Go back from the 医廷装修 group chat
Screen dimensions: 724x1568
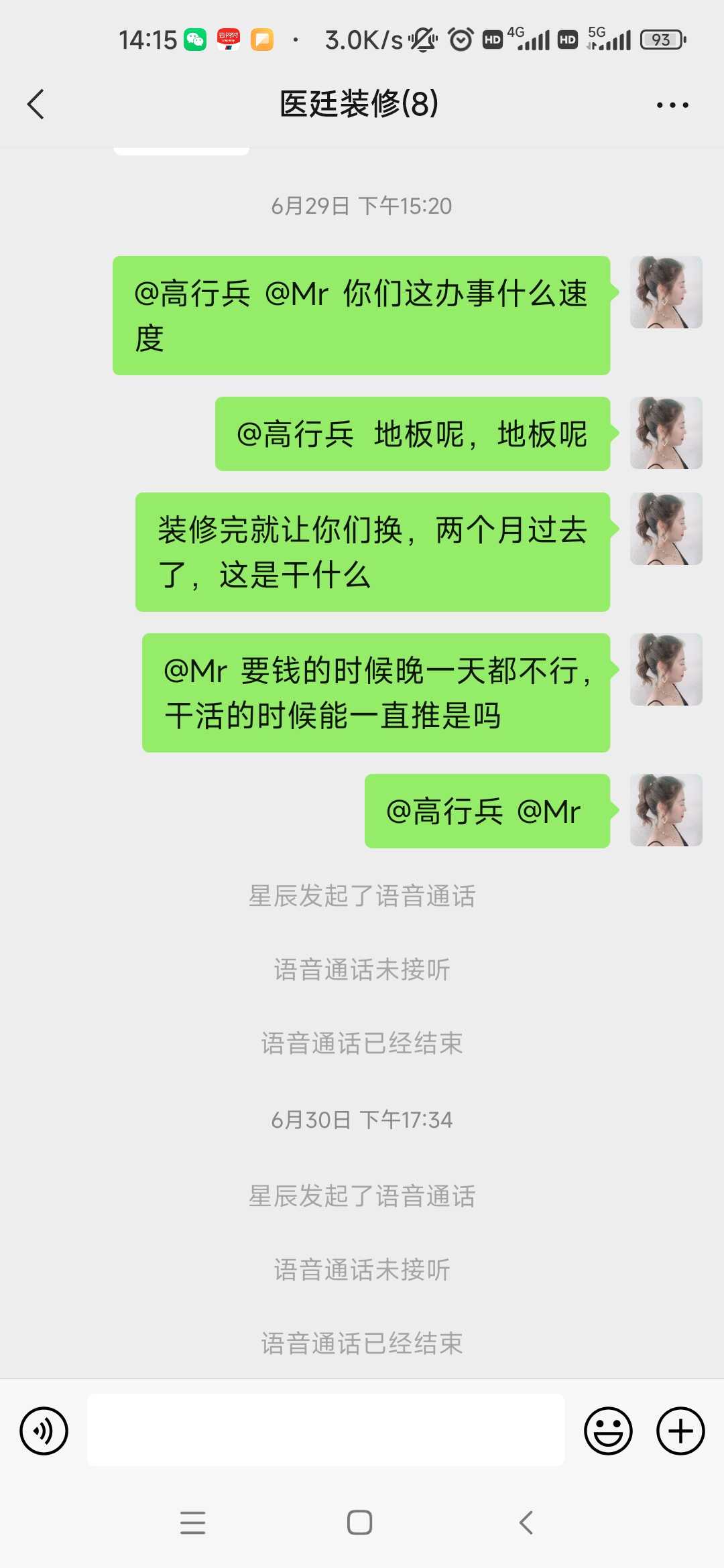coord(36,105)
